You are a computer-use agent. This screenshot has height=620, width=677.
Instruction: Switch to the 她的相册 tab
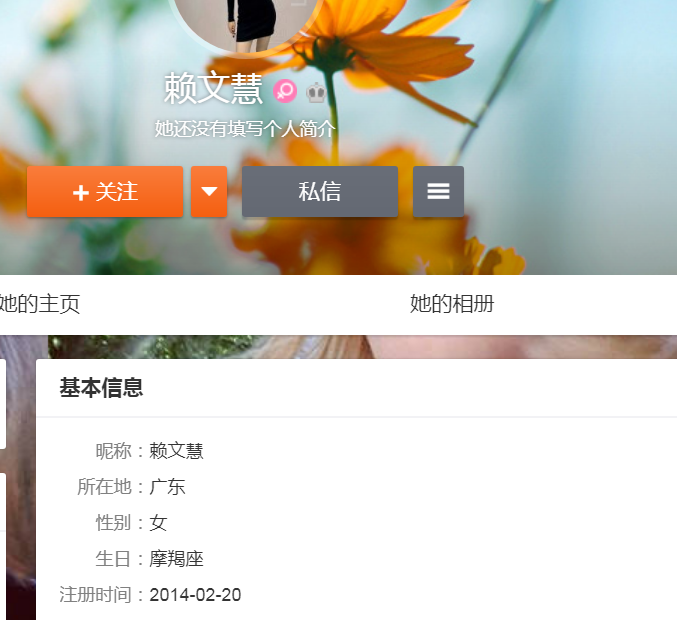(x=452, y=305)
